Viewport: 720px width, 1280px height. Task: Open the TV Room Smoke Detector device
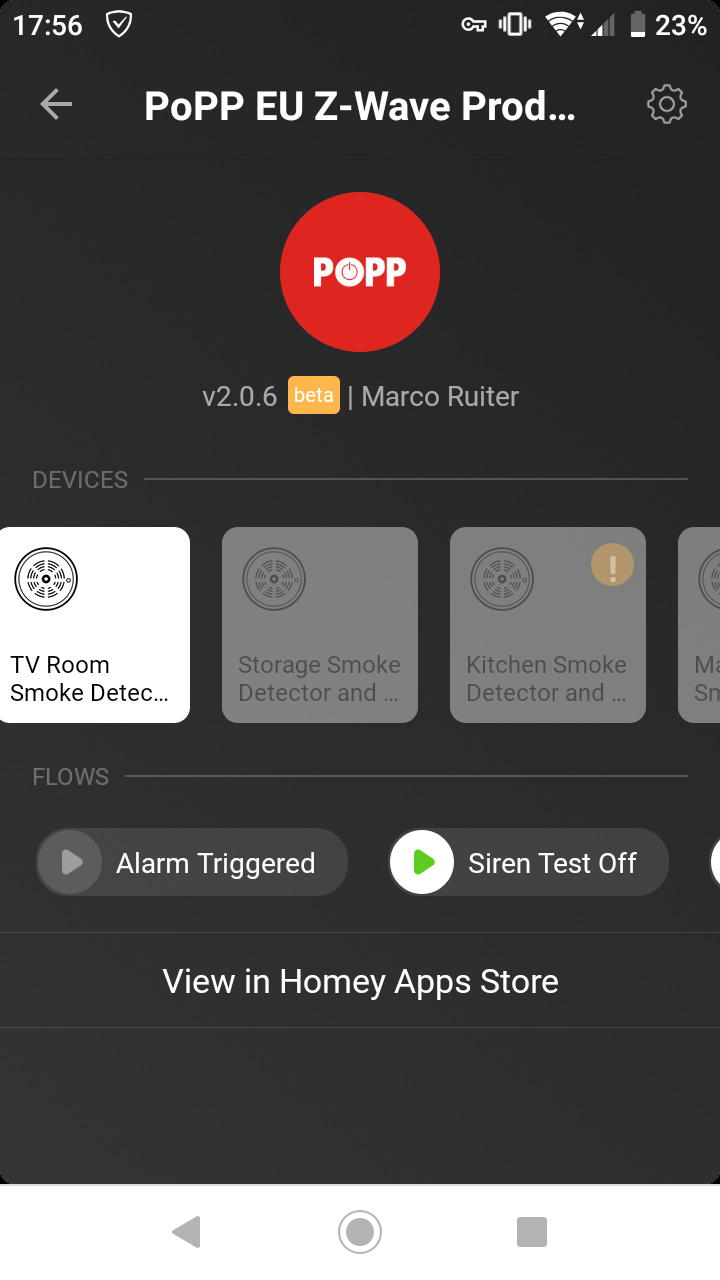pyautogui.click(x=94, y=624)
